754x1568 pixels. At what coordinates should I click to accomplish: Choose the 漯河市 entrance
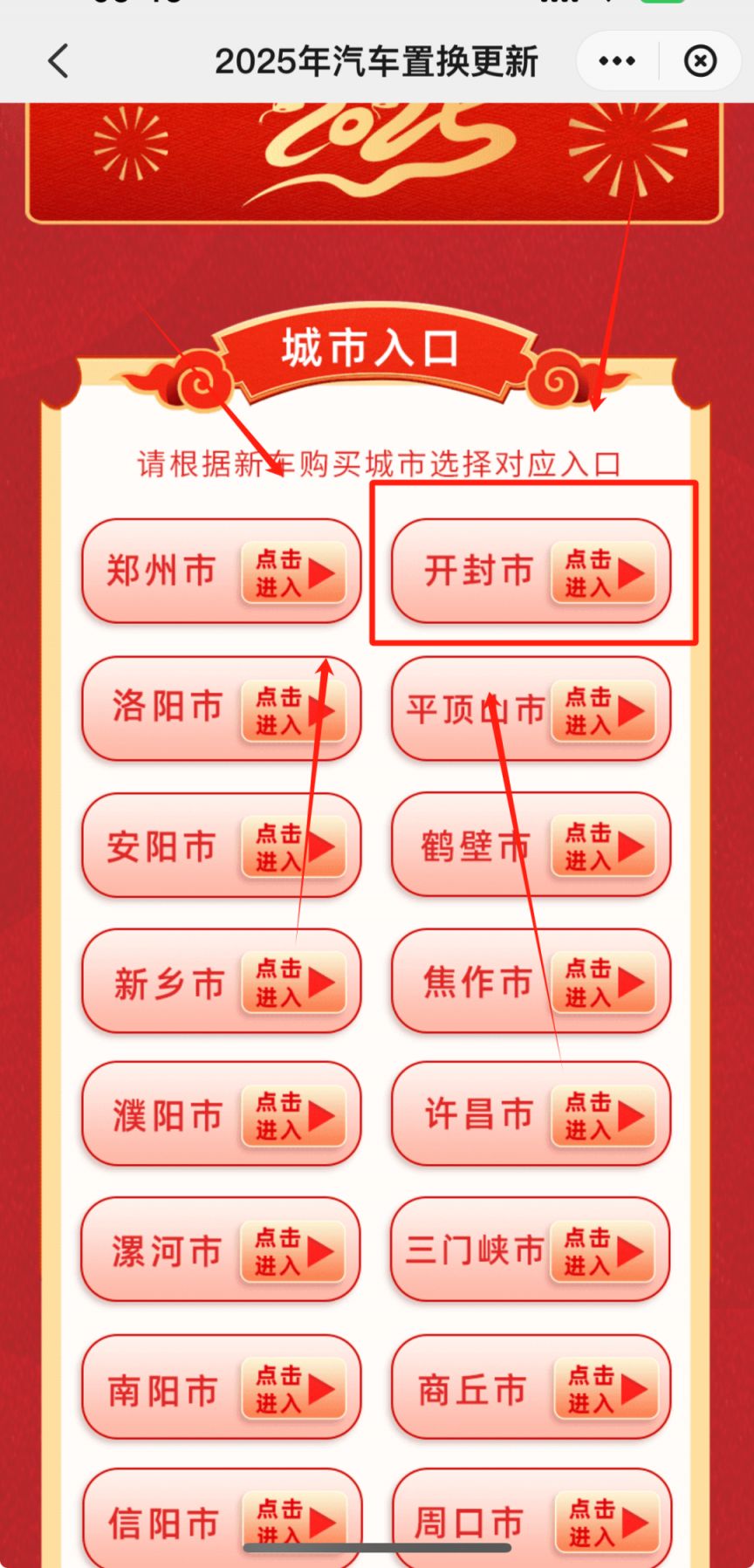pyautogui.click(x=221, y=1250)
